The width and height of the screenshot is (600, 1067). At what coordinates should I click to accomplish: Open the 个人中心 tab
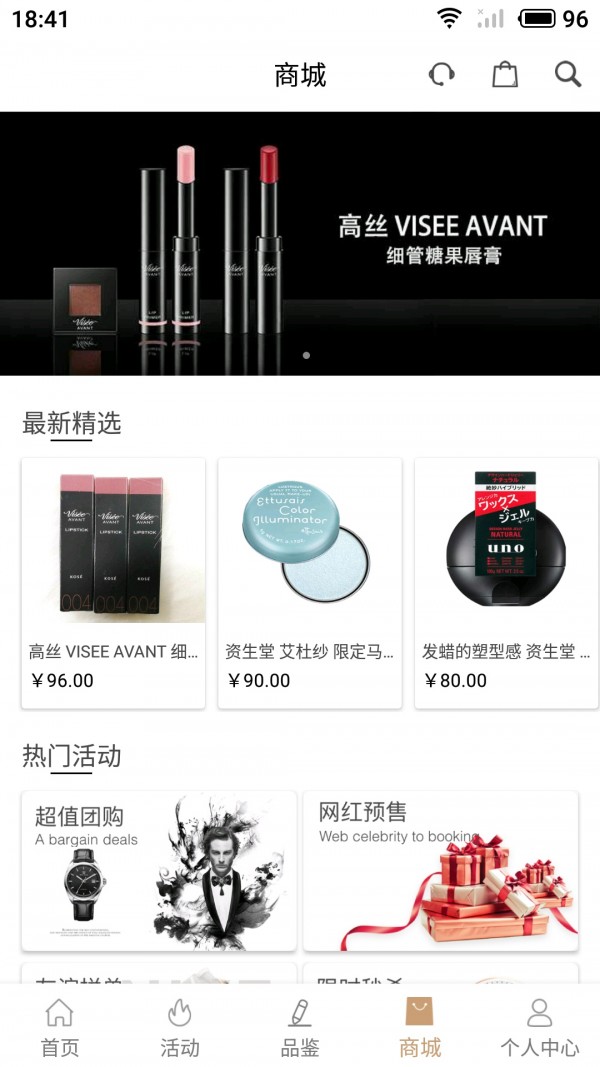540,1027
